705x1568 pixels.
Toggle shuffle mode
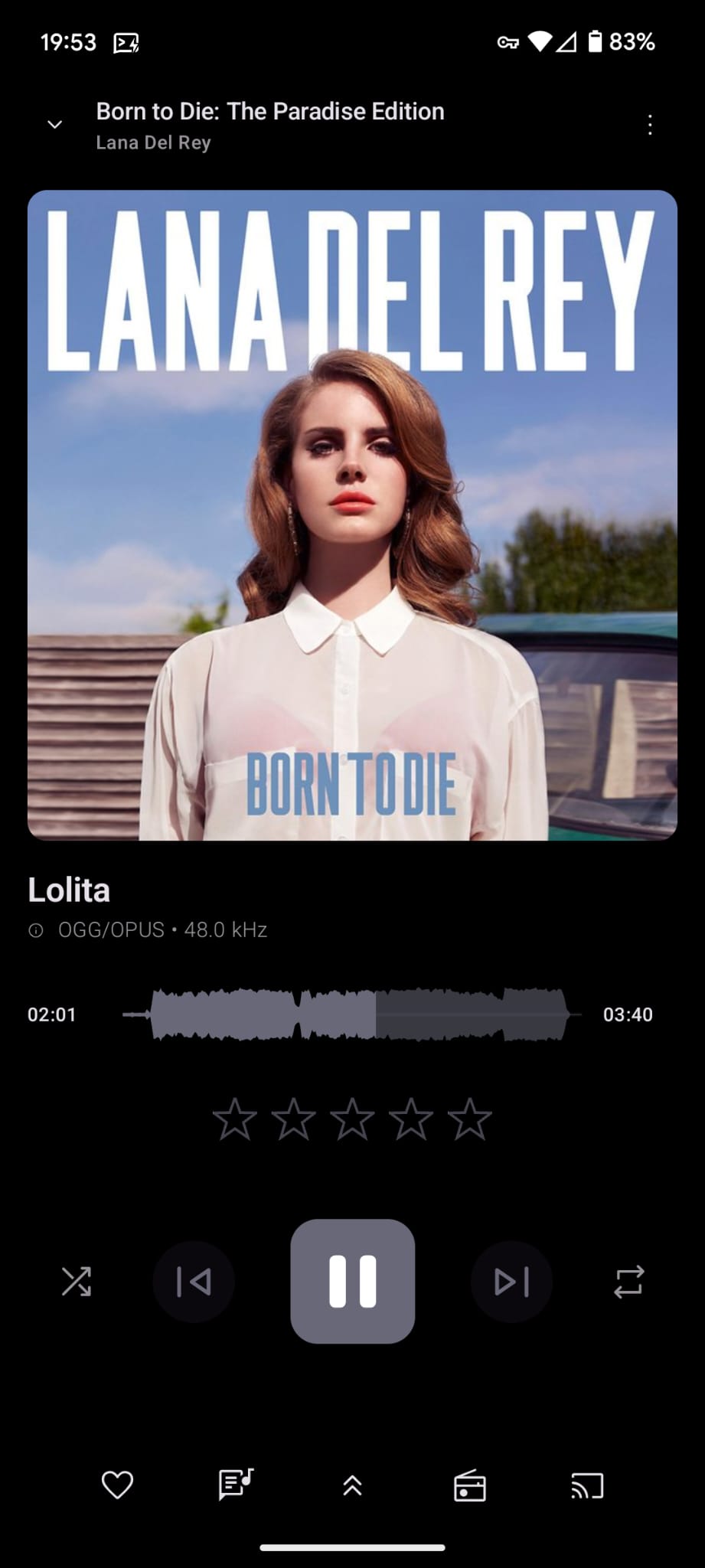click(76, 1282)
